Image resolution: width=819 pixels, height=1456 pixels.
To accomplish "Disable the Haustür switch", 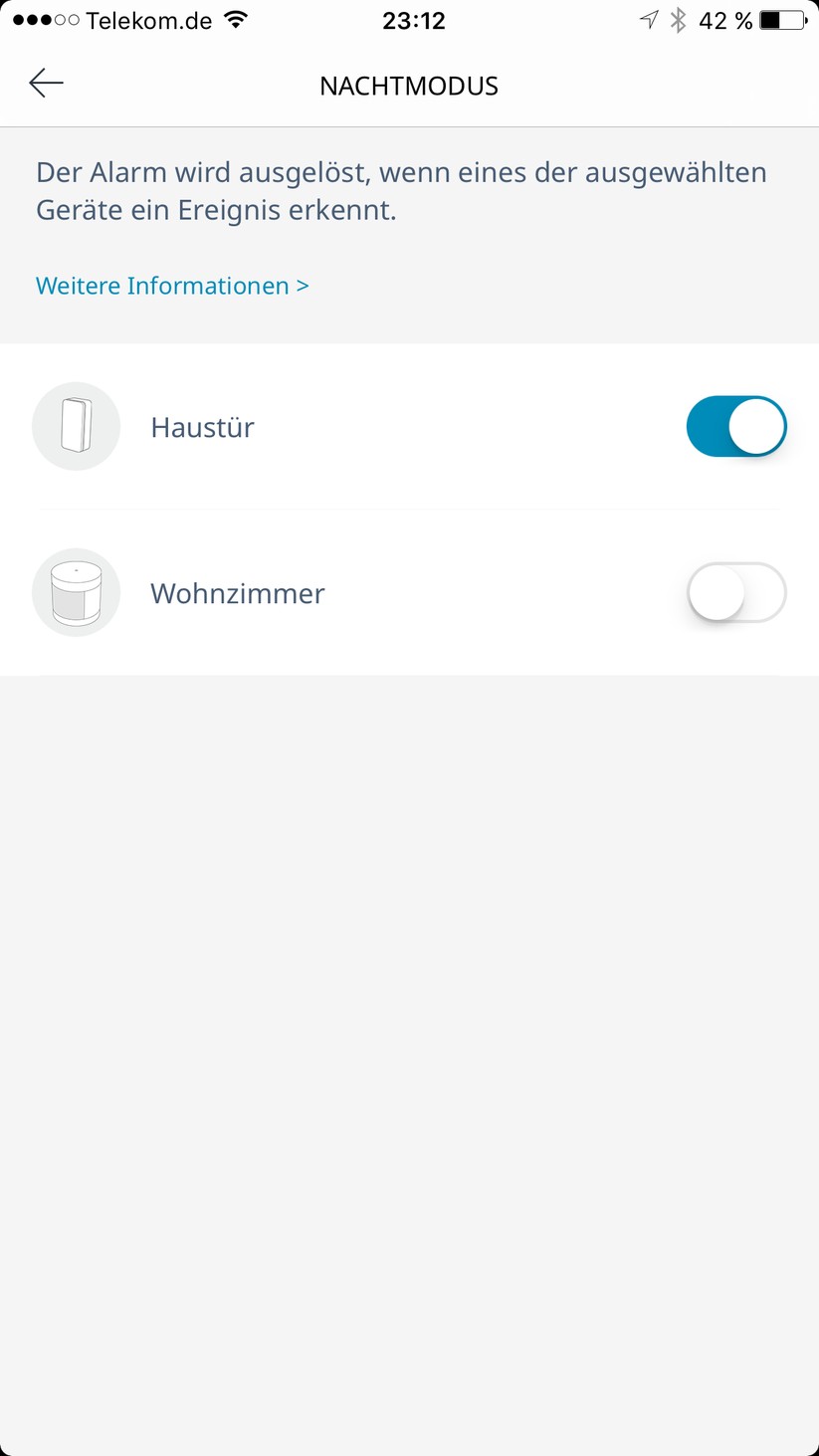I will (735, 427).
